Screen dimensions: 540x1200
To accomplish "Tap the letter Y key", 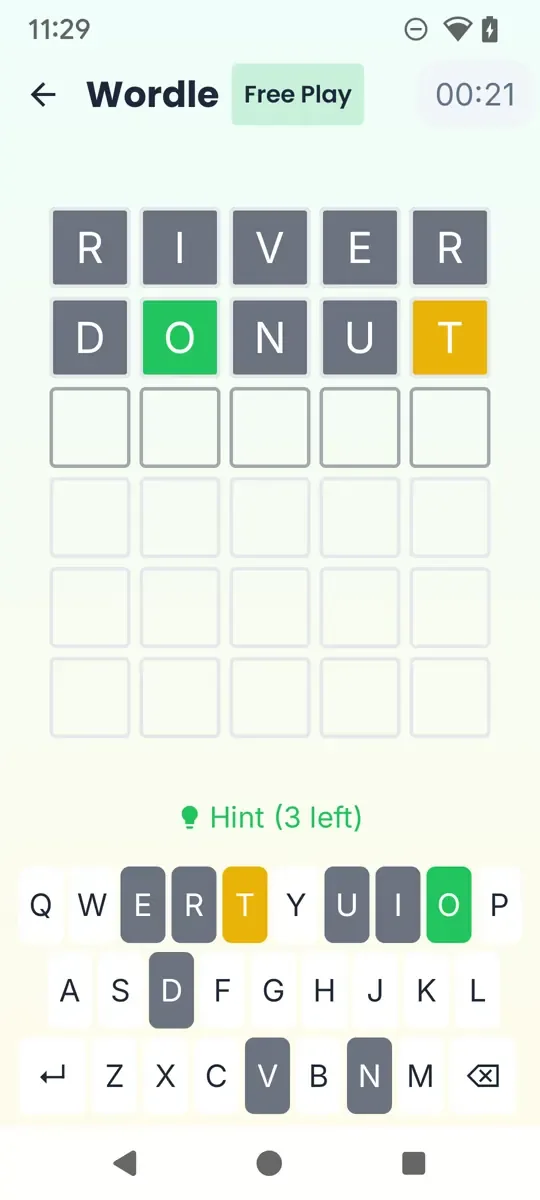I will pos(296,905).
